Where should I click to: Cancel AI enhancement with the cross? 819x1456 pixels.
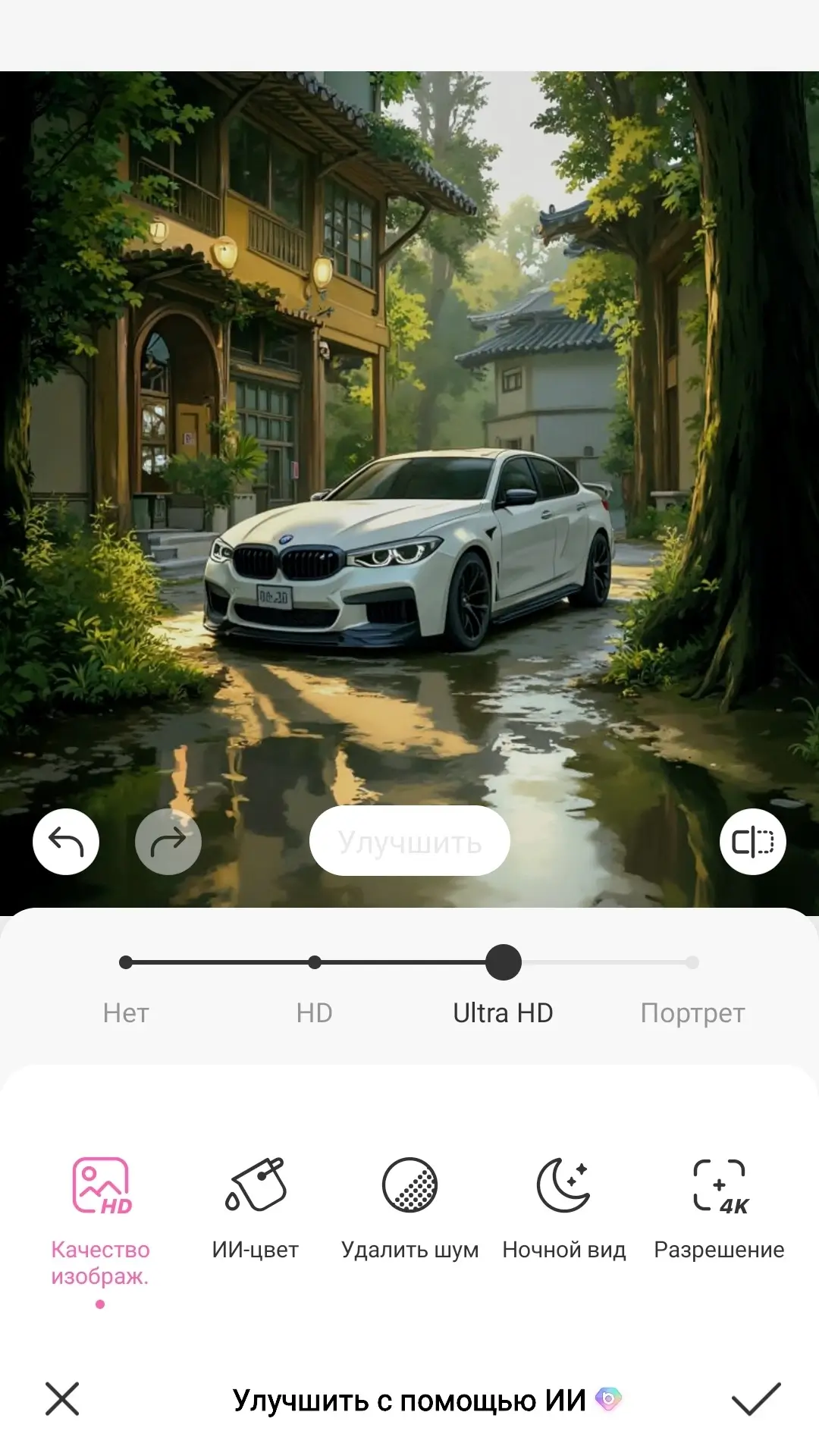[62, 1399]
